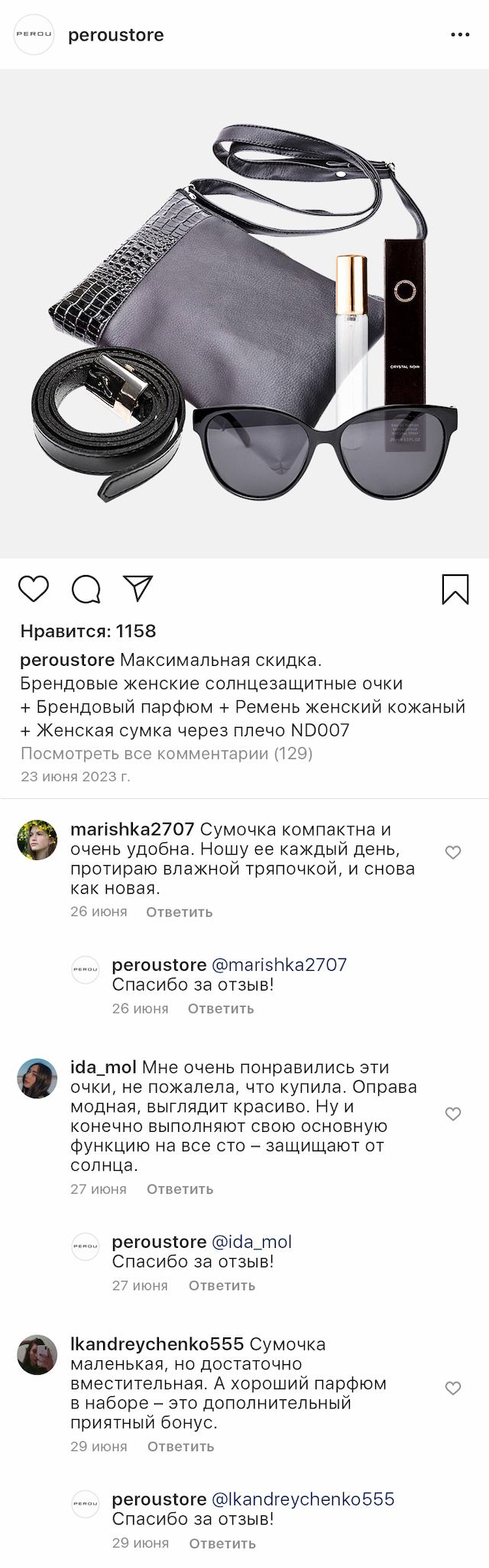
Task: Like lkandreychenko555's comment
Action: coord(453,1389)
